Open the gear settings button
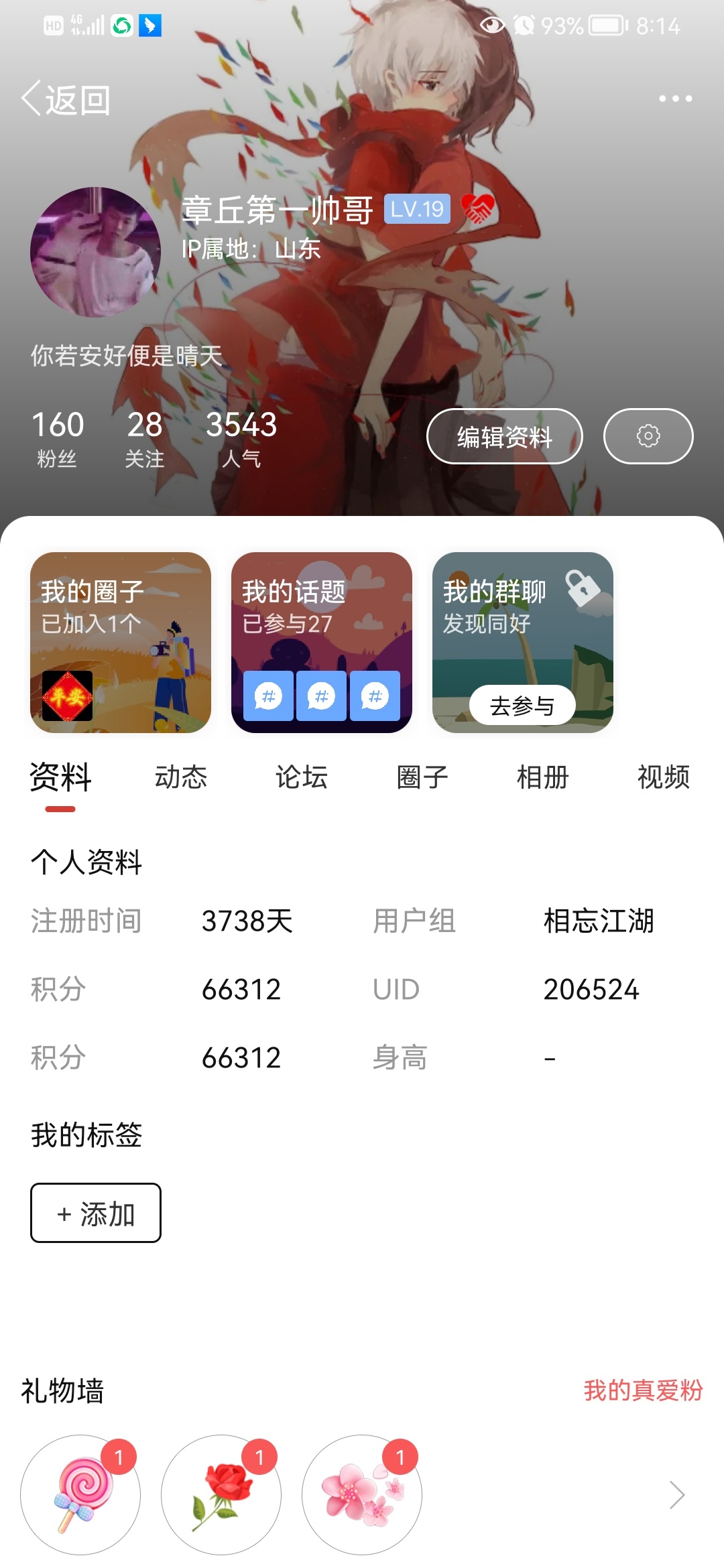Viewport: 724px width, 1568px height. pos(648,437)
